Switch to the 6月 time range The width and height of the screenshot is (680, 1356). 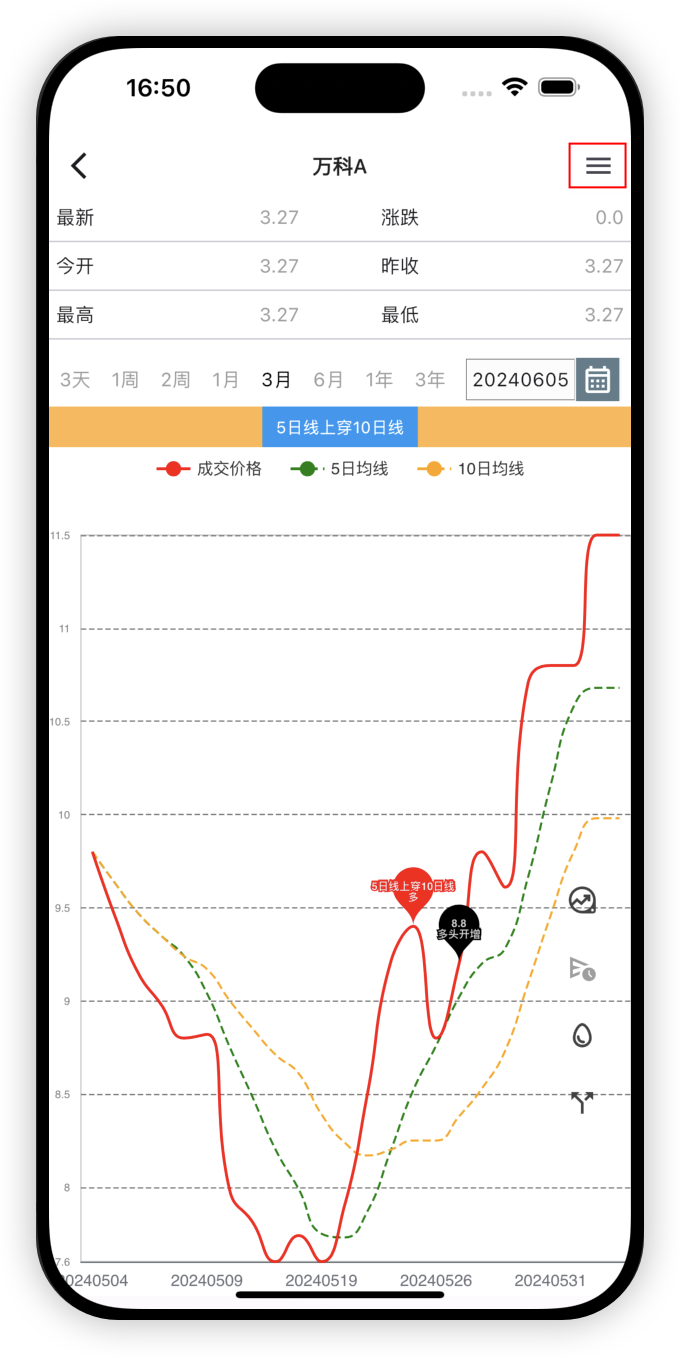[x=328, y=380]
